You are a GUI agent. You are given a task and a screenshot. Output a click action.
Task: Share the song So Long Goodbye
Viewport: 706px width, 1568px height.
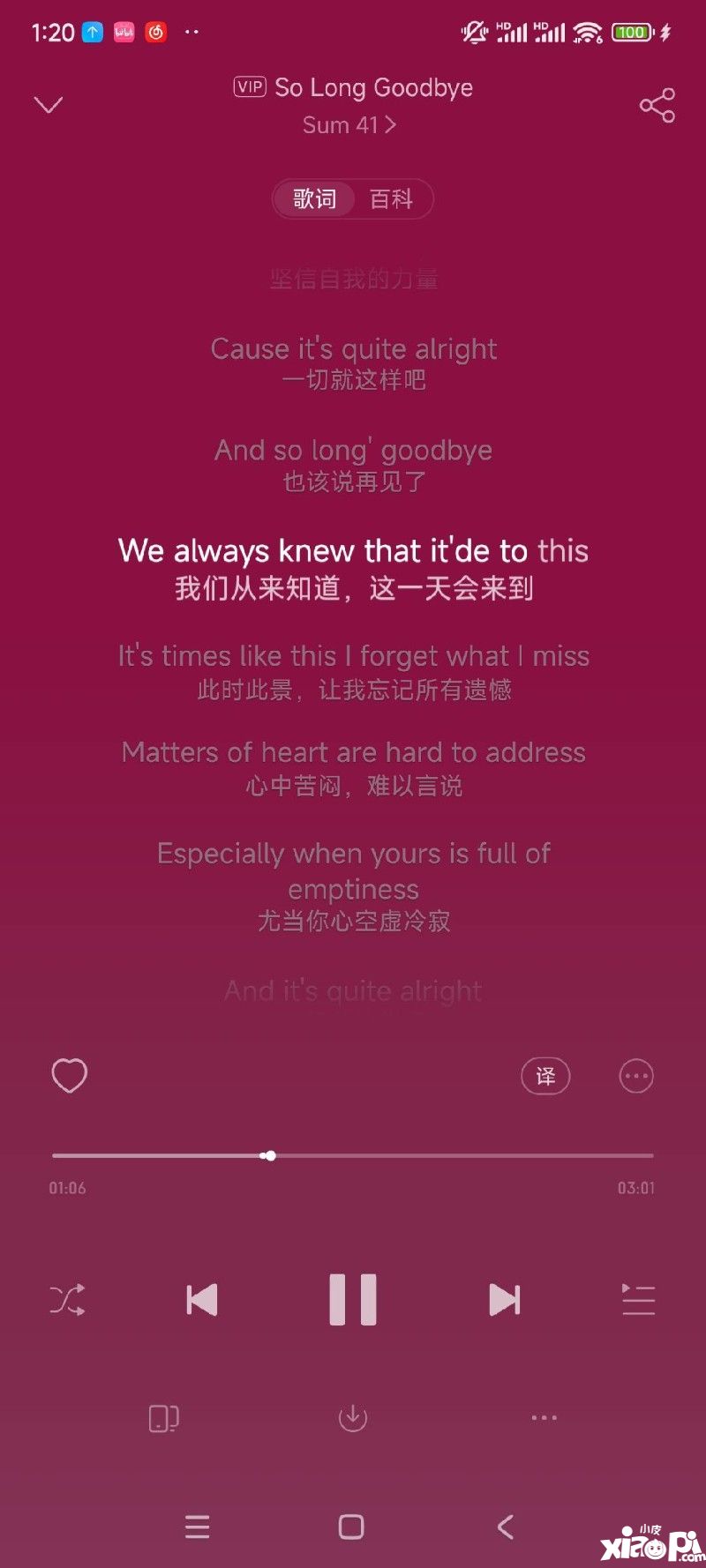[x=657, y=106]
